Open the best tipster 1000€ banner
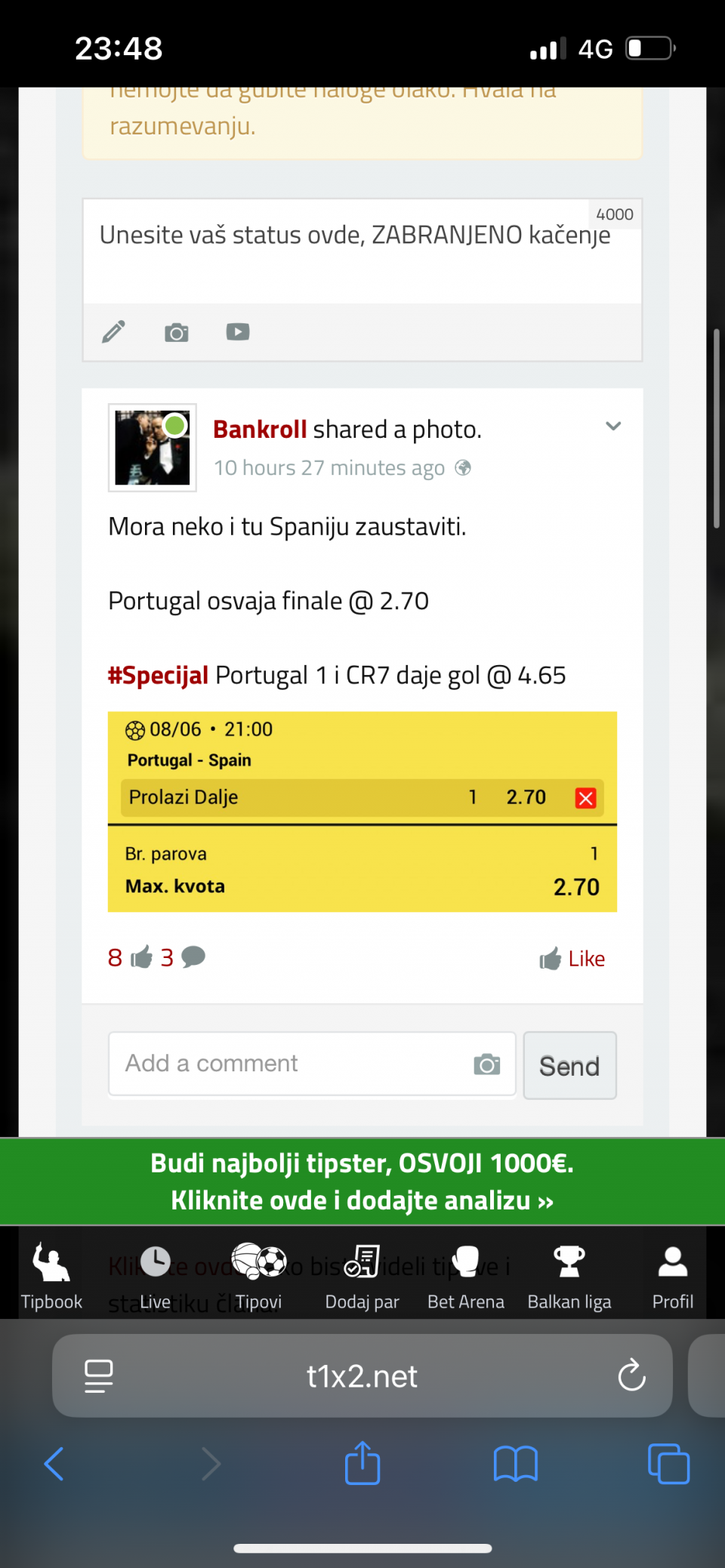Viewport: 725px width, 1568px height. 362,1181
